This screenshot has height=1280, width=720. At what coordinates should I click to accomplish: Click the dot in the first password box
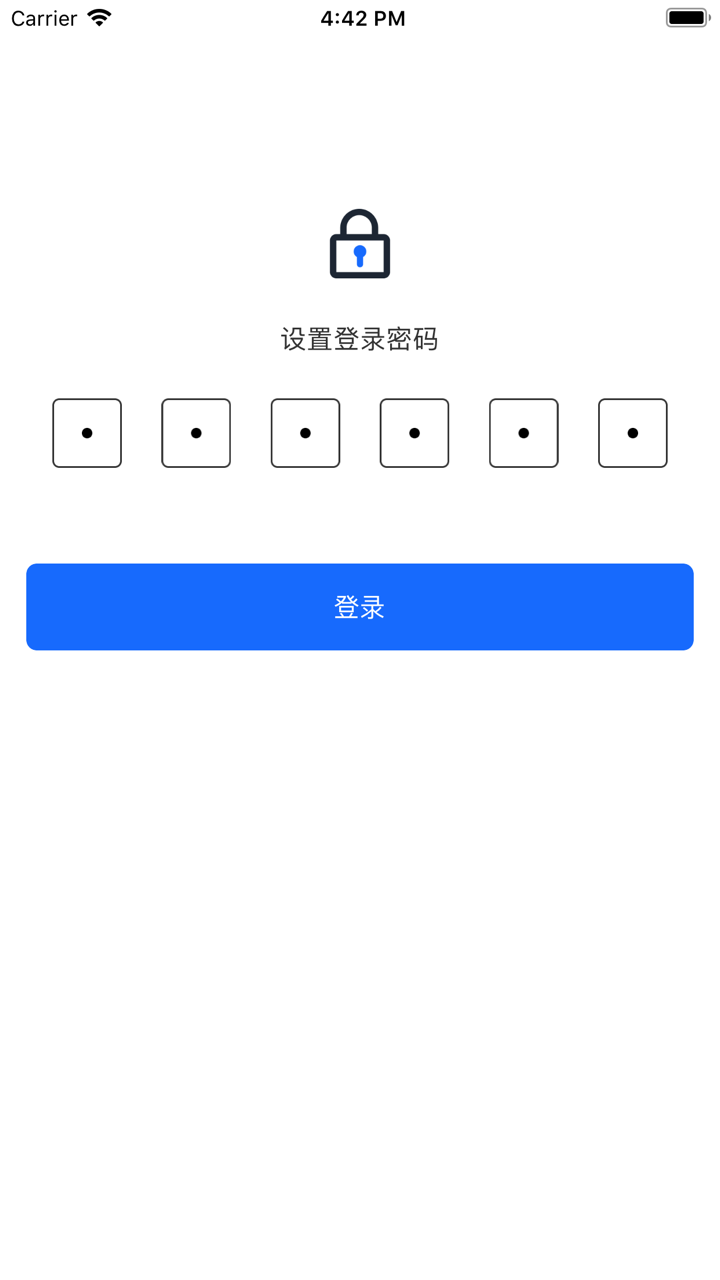click(x=86, y=433)
